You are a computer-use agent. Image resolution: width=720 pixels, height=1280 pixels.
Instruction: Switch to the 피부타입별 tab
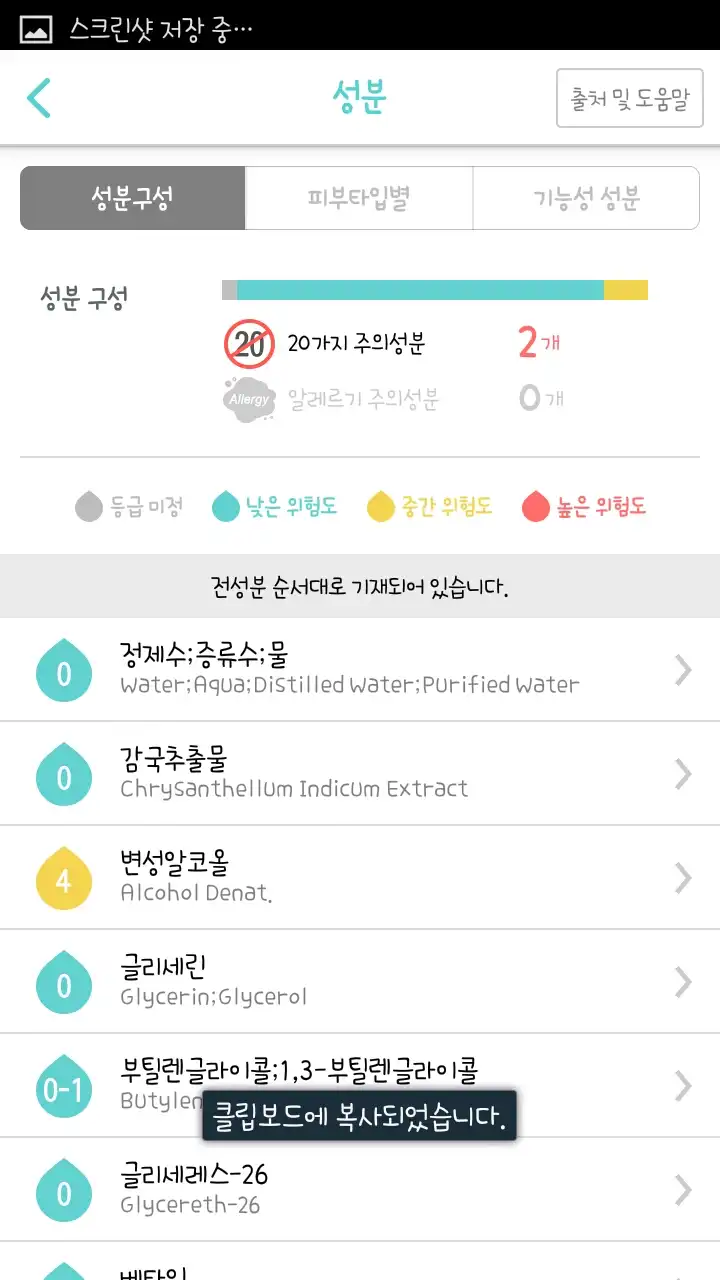point(358,198)
